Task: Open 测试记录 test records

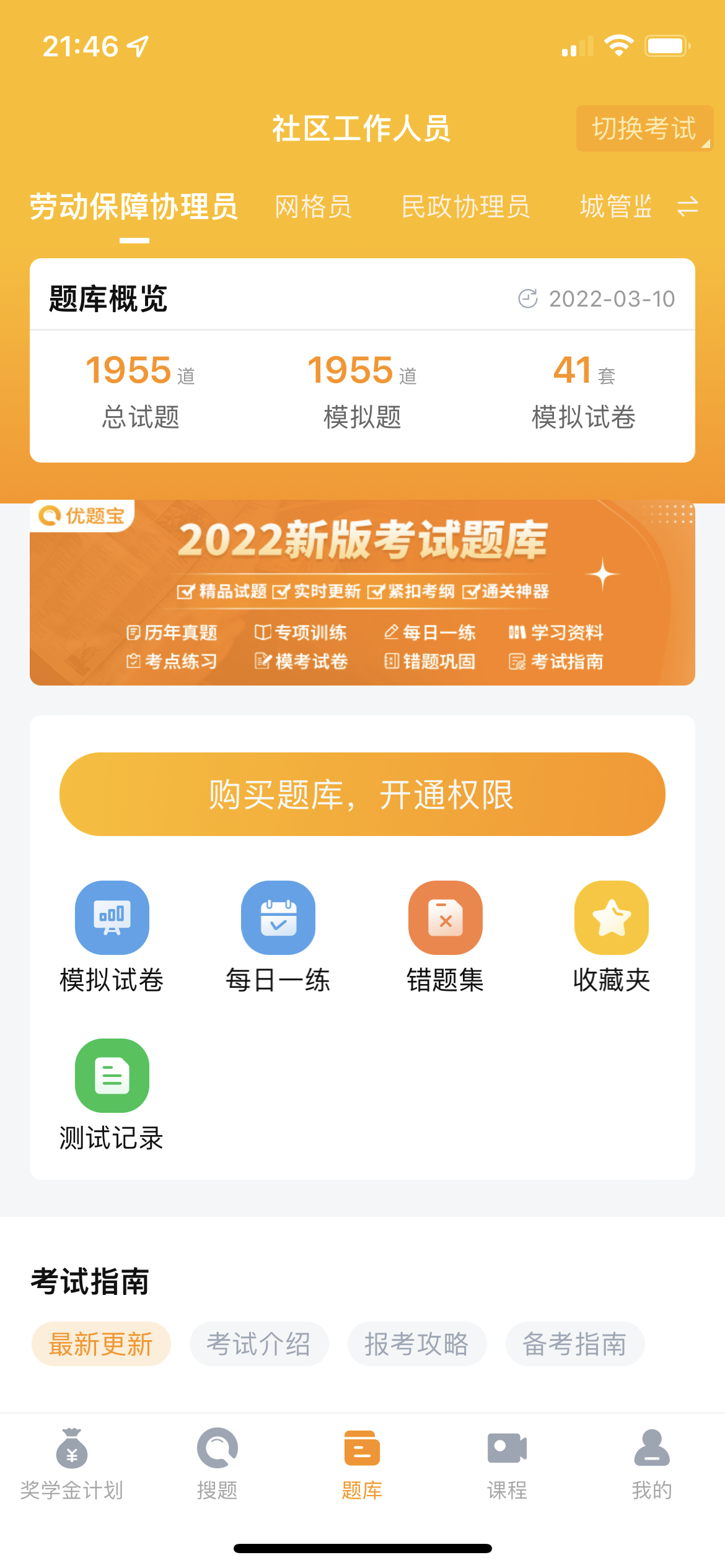Action: 112,1094
